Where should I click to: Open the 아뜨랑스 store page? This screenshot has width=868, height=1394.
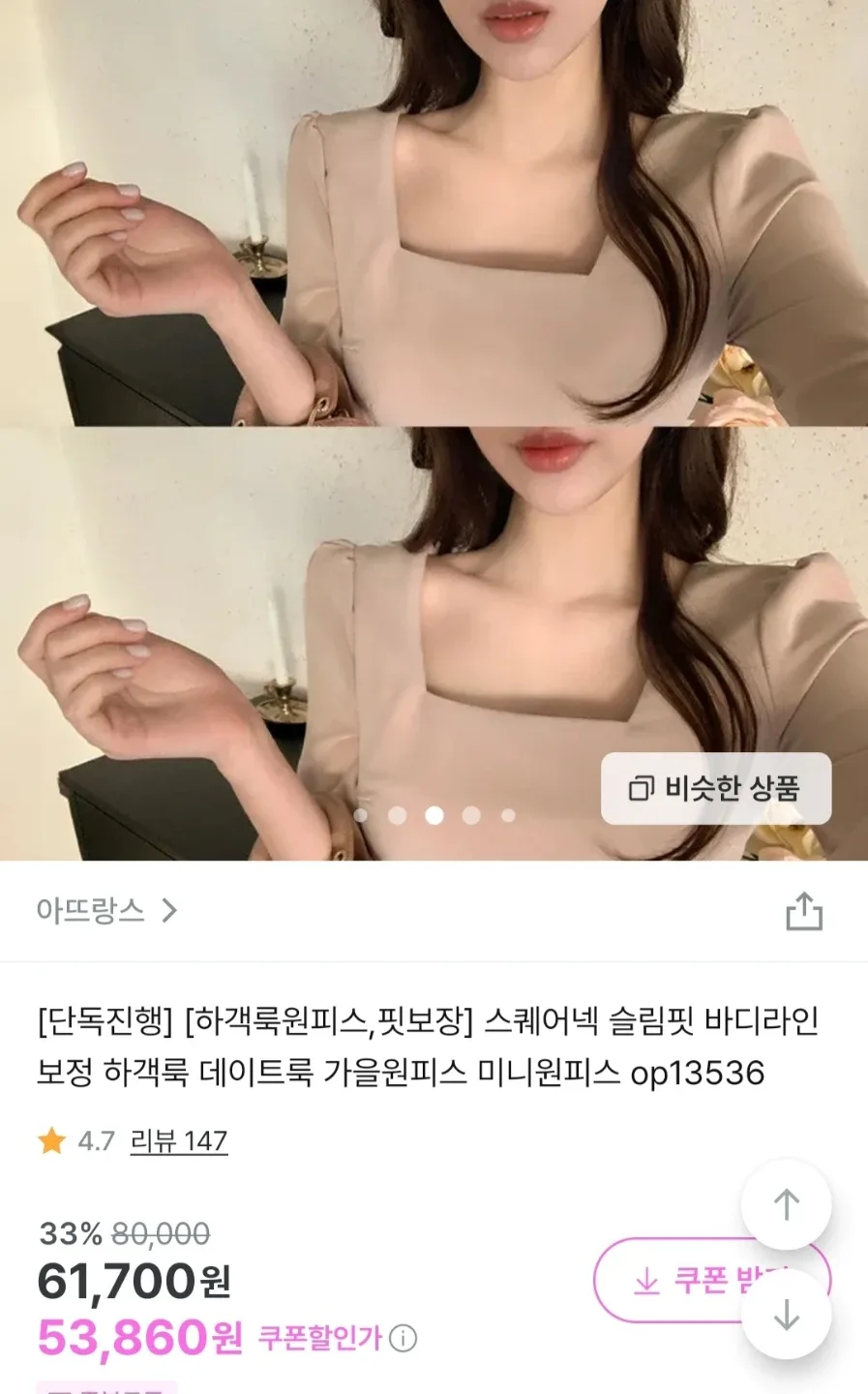pyautogui.click(x=106, y=910)
